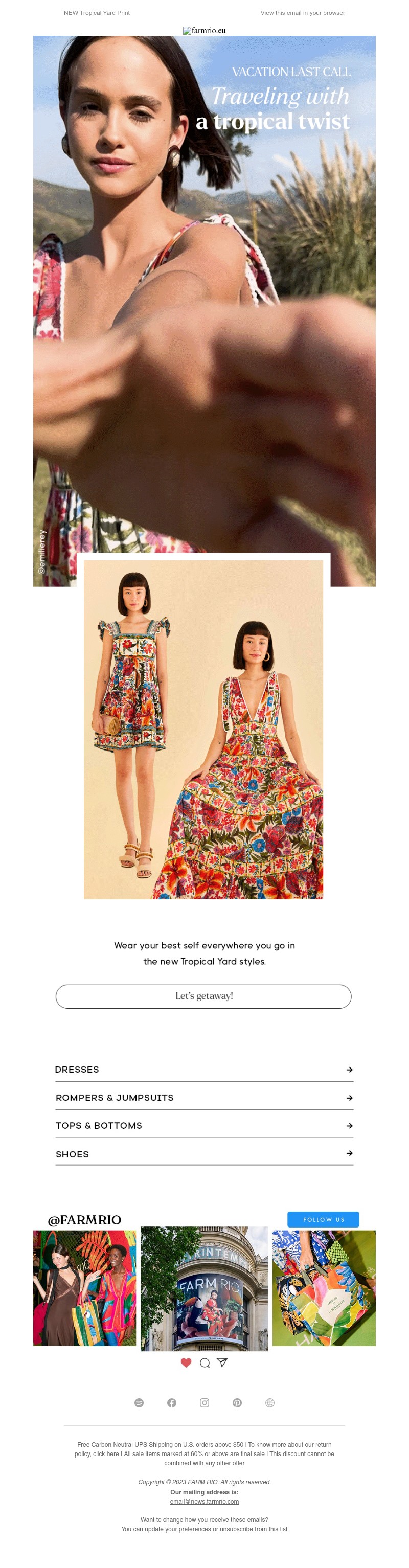
Task: Tap the email@news.farmrio.com address link
Action: (x=204, y=1501)
